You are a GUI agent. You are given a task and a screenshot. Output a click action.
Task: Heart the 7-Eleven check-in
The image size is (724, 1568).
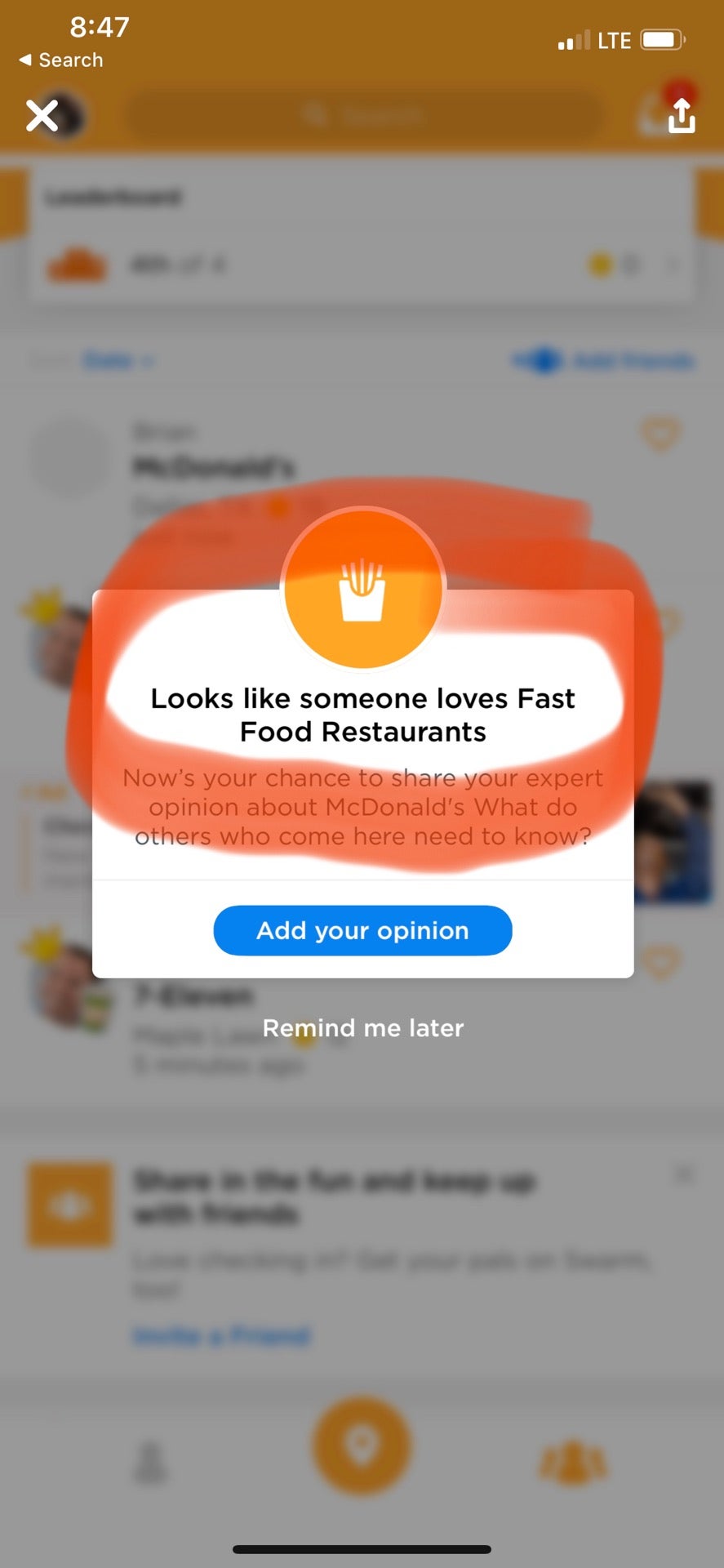pyautogui.click(x=661, y=964)
